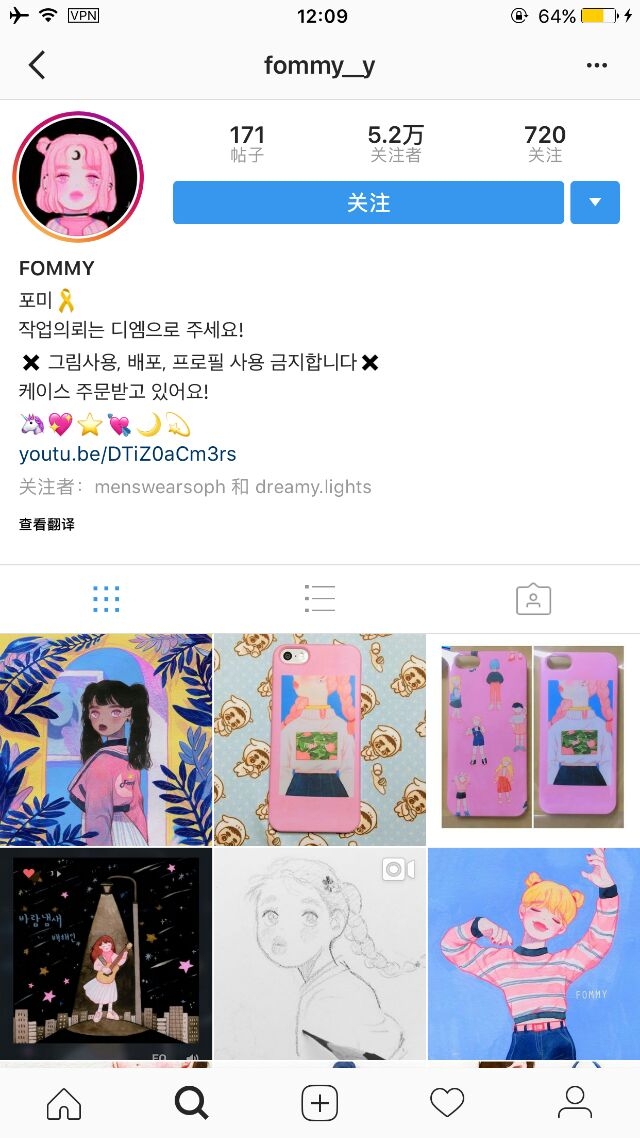The image size is (640, 1138).
Task: Go back using the top-left arrow
Action: tap(37, 65)
